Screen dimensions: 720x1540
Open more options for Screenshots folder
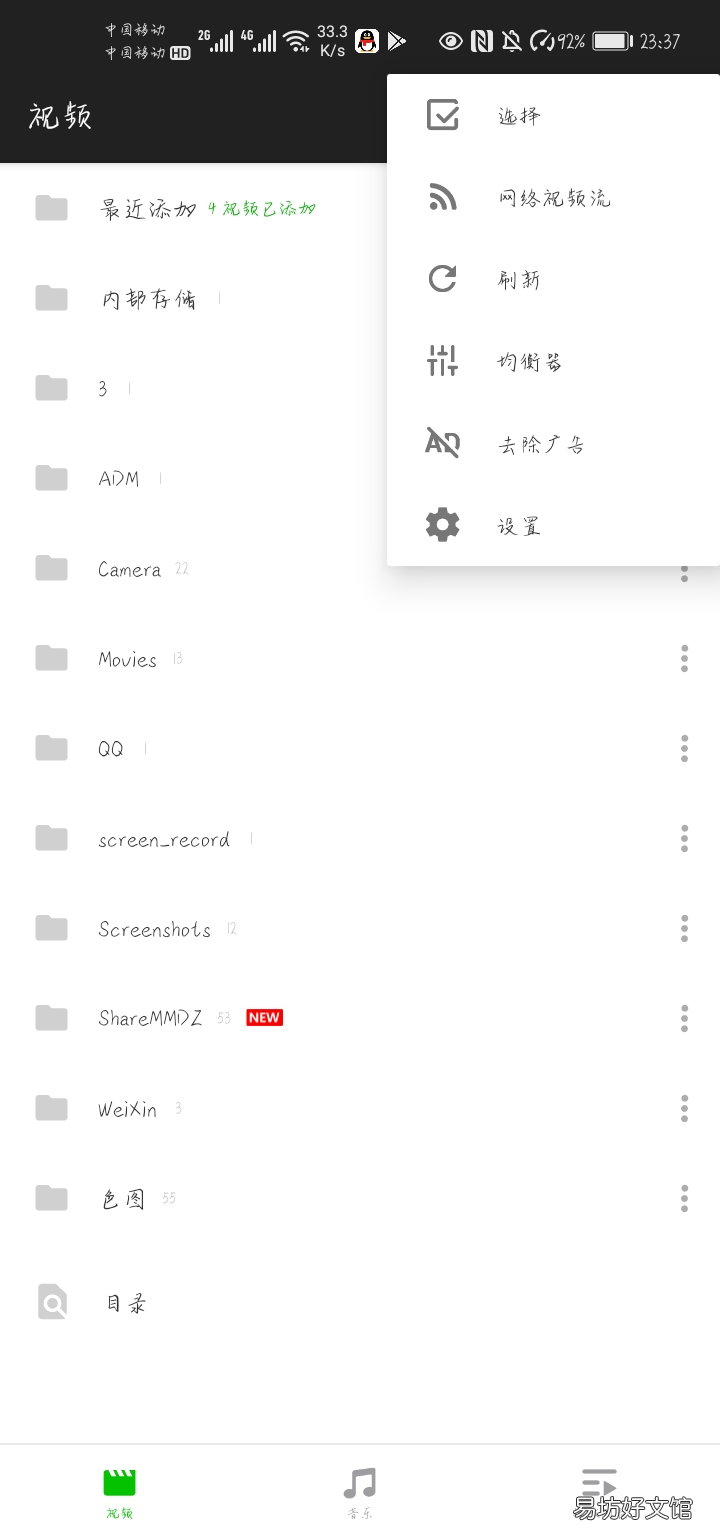click(684, 928)
